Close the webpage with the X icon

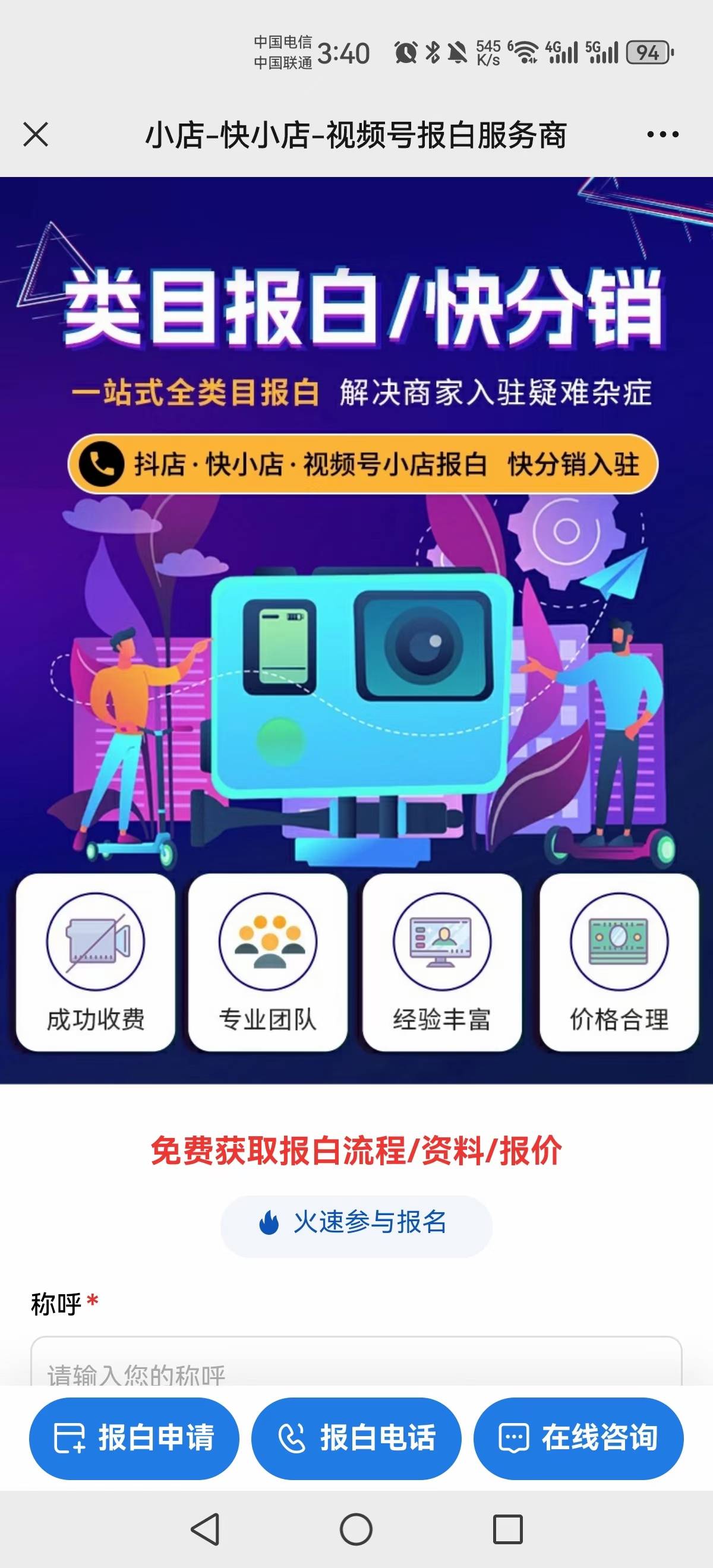click(35, 134)
